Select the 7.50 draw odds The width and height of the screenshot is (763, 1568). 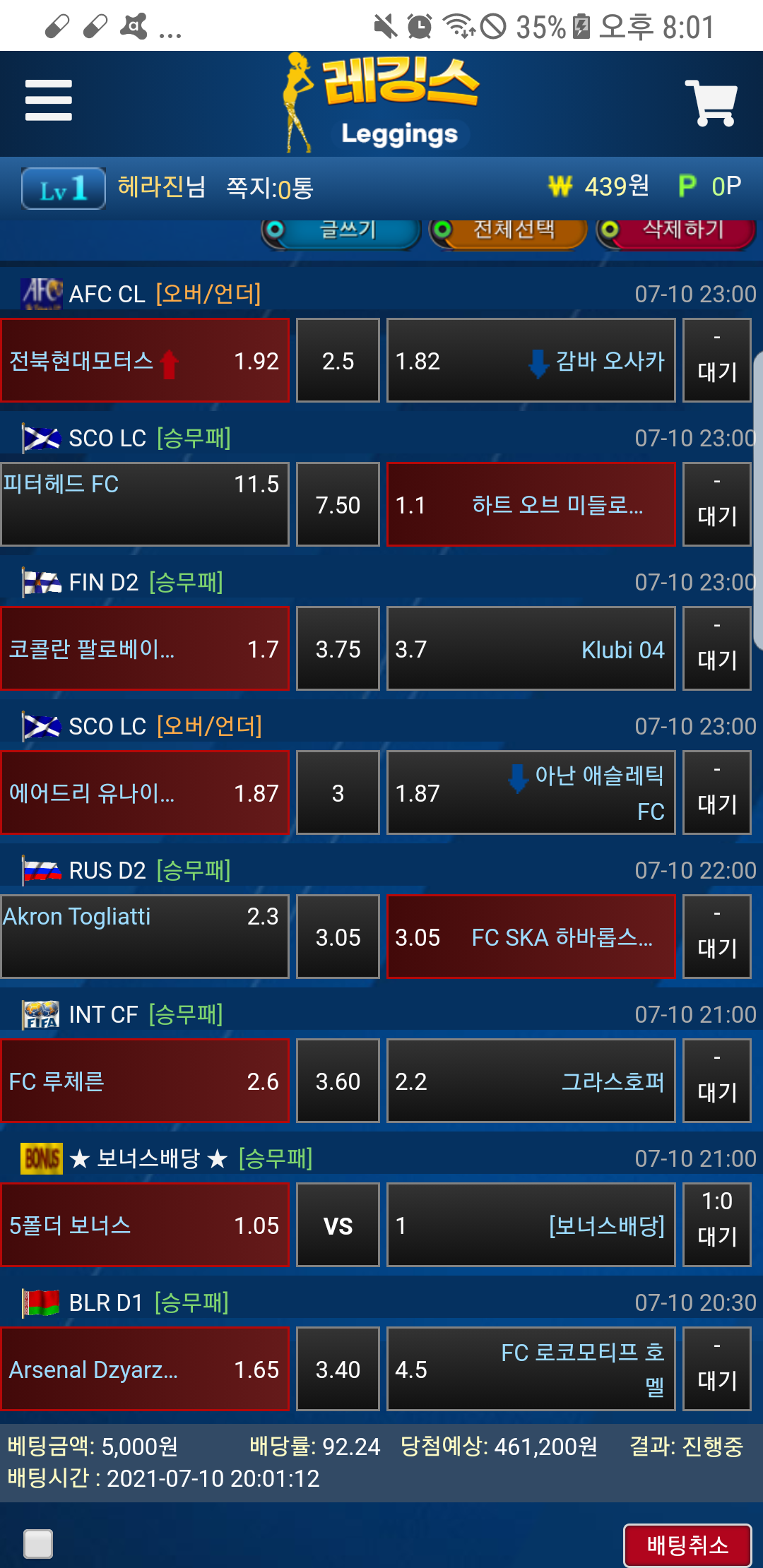[338, 505]
